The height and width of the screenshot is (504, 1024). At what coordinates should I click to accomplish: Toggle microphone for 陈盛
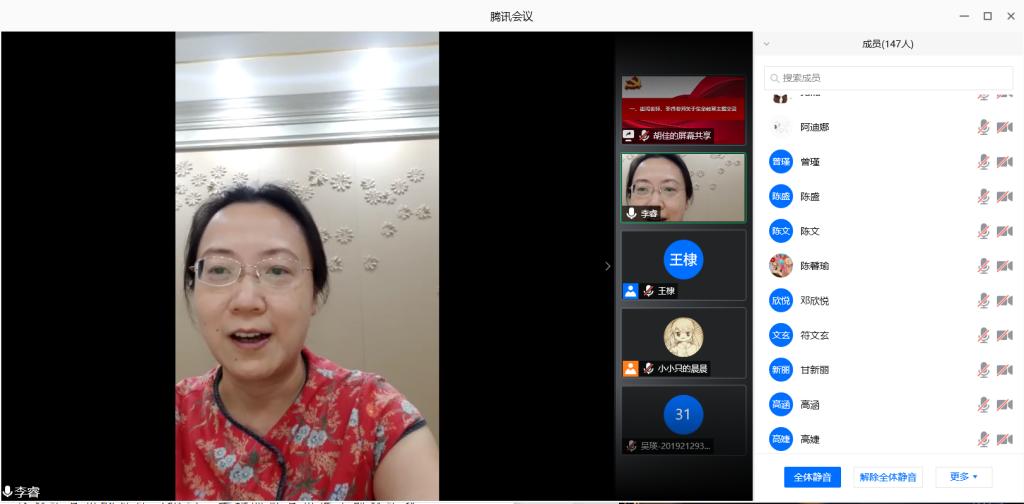click(x=984, y=196)
